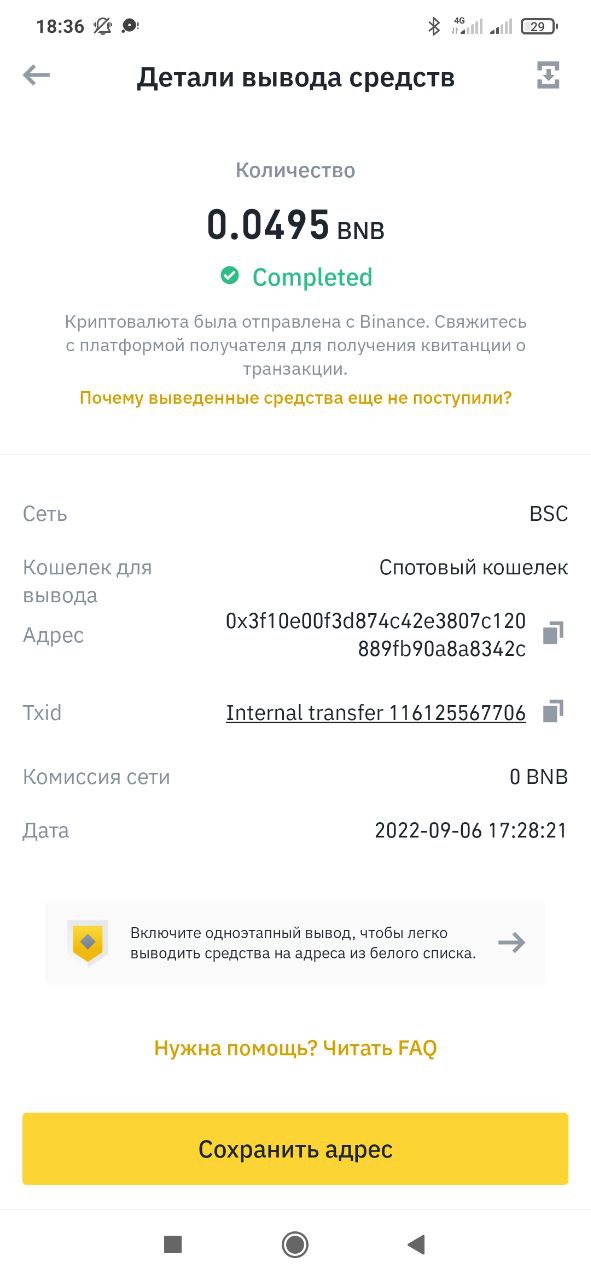Tap the Сохранить адрес button

tap(295, 1149)
